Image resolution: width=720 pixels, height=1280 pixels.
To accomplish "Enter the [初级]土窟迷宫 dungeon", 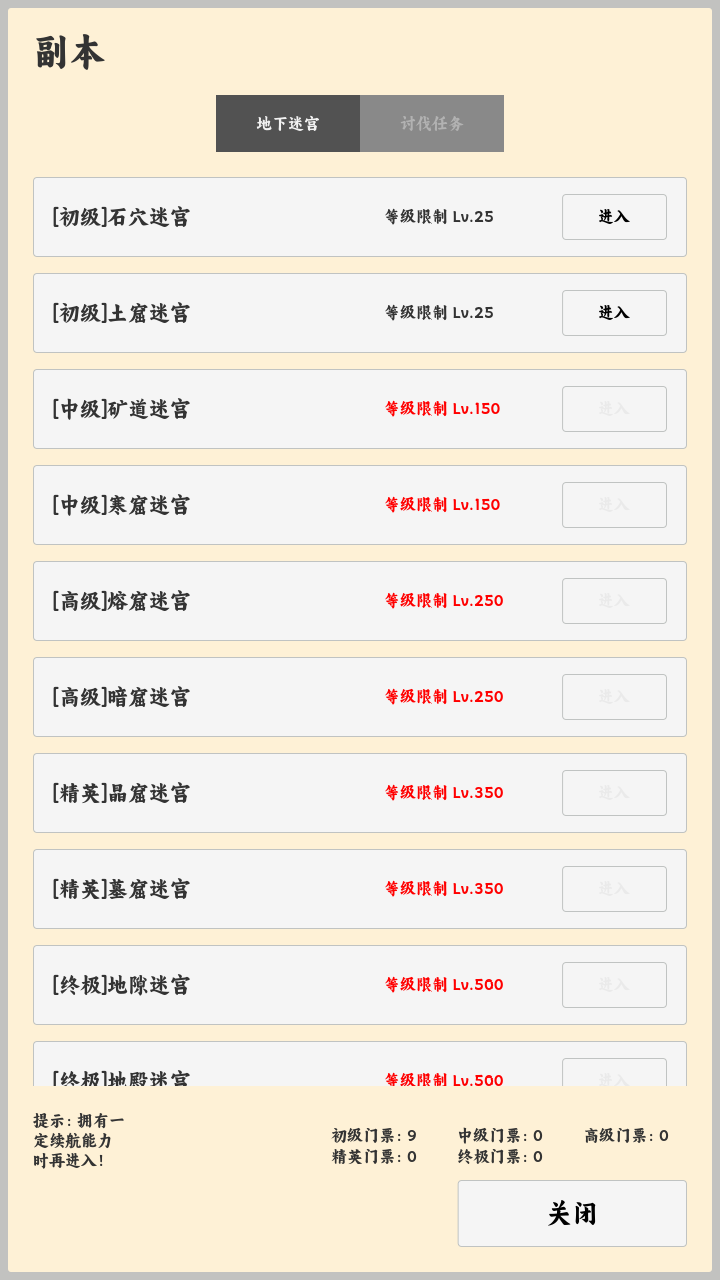I will point(614,313).
